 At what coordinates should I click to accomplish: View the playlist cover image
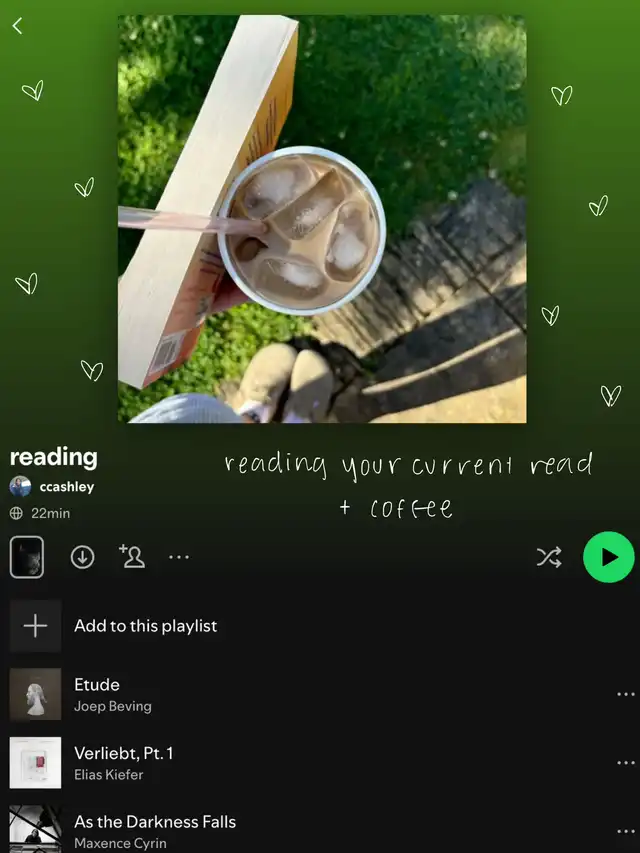(x=322, y=219)
